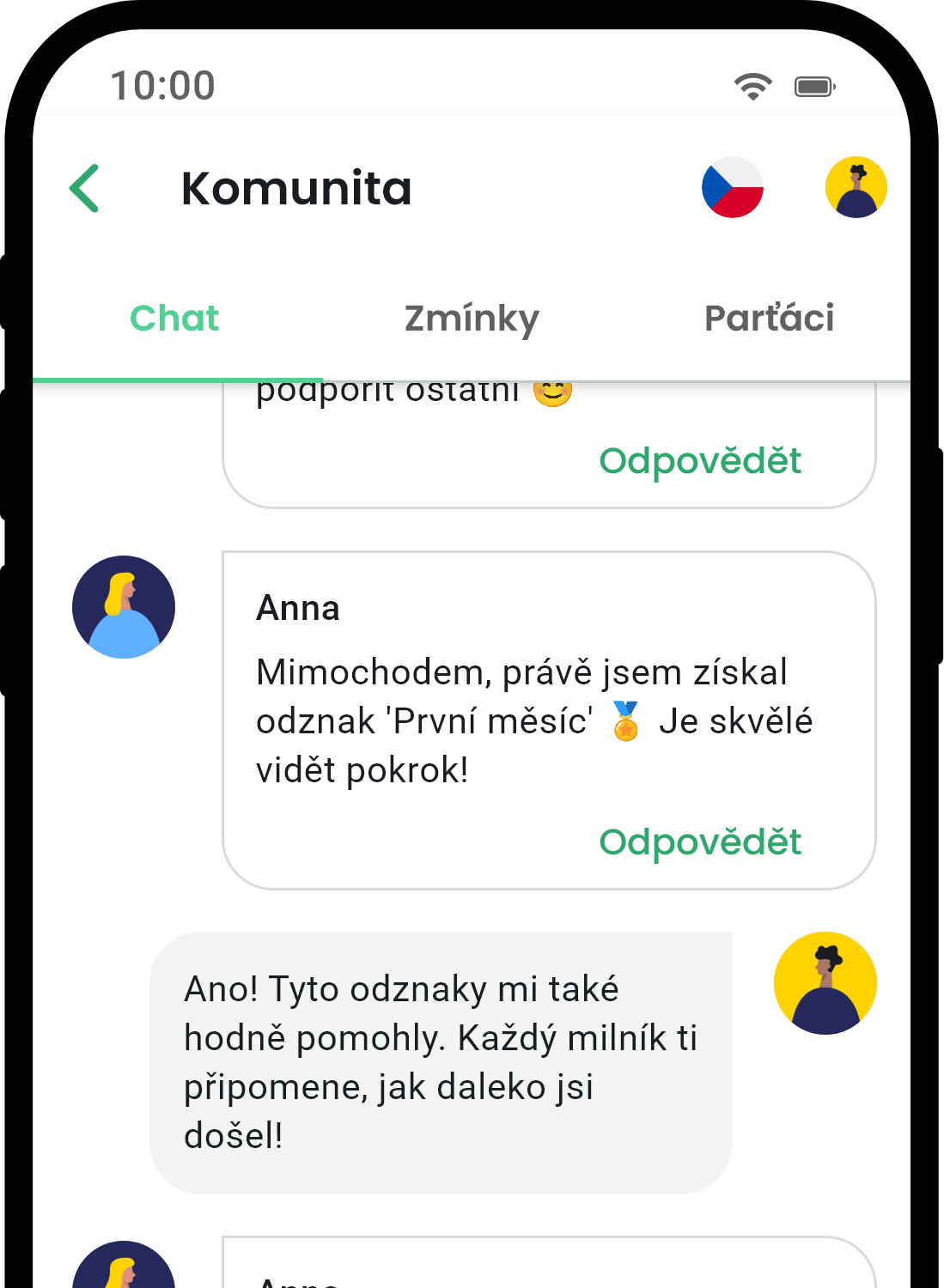Tap the battery indicator in the status bar
Image resolution: width=944 pixels, height=1288 pixels.
(813, 85)
